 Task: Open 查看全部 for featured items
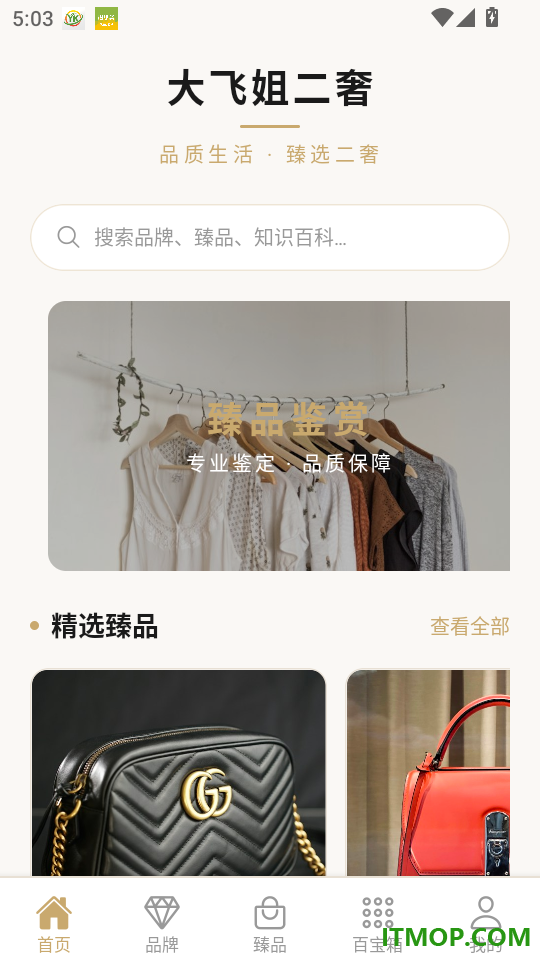470,626
